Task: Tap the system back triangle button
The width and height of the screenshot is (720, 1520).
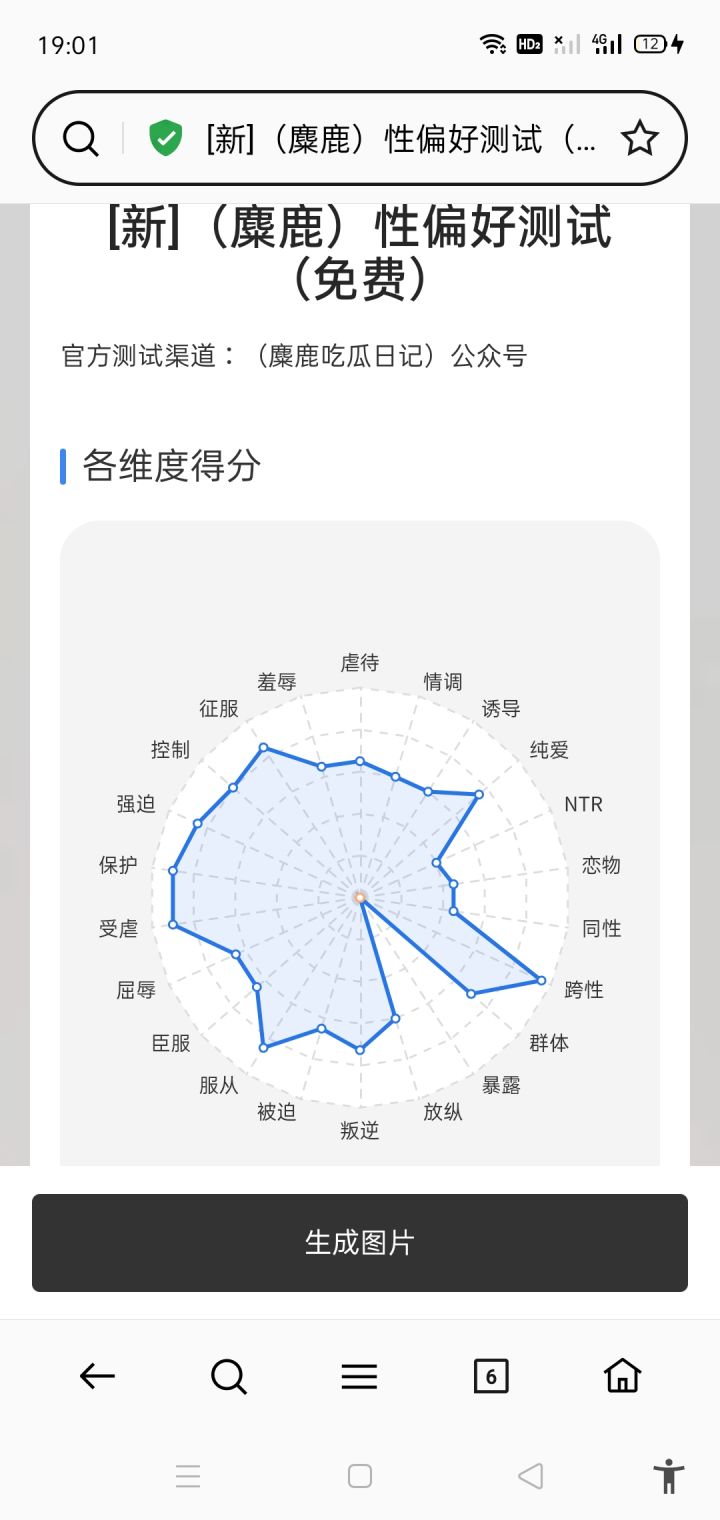Action: [x=531, y=1476]
